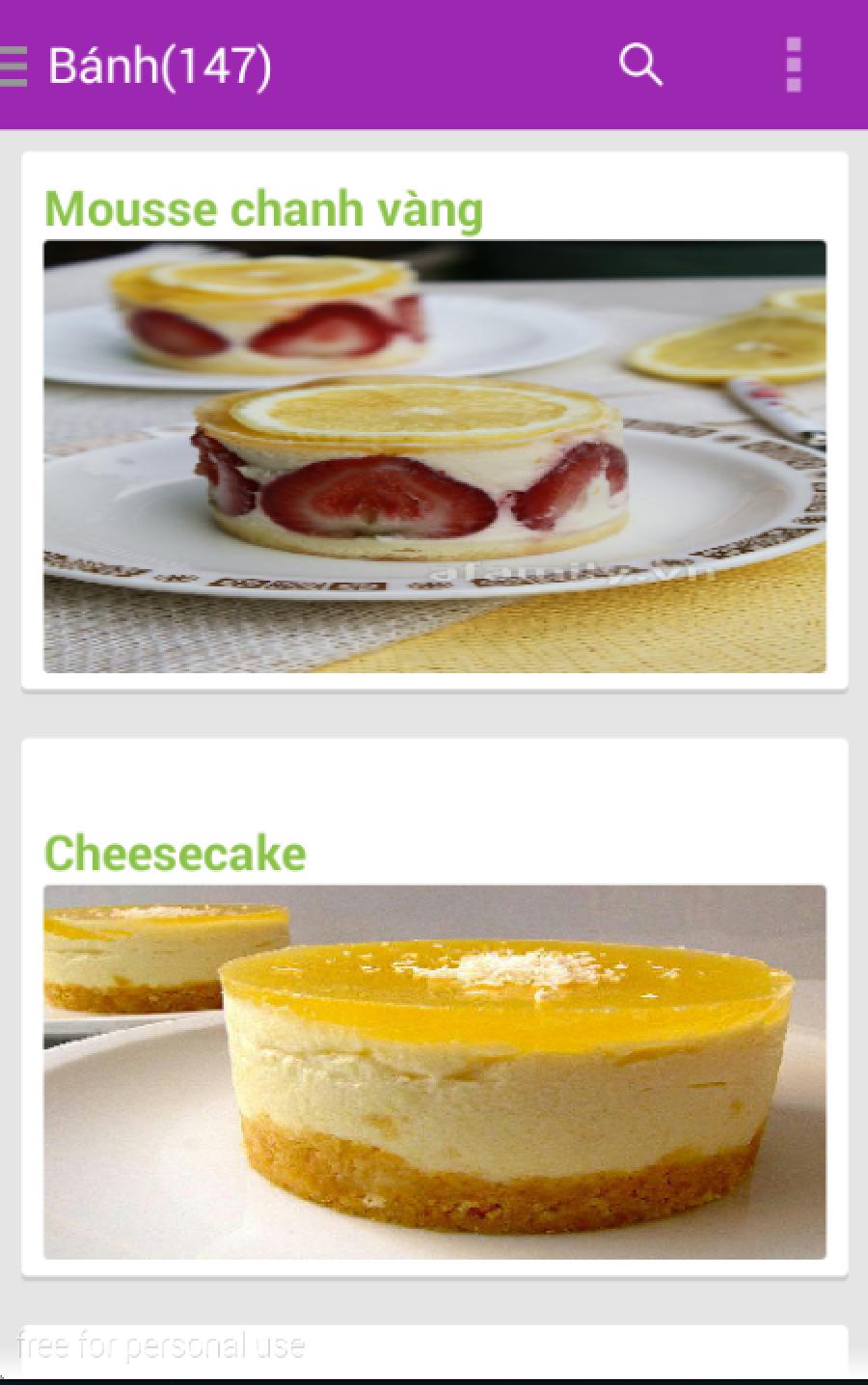Open the navigation drawer menu

click(14, 66)
